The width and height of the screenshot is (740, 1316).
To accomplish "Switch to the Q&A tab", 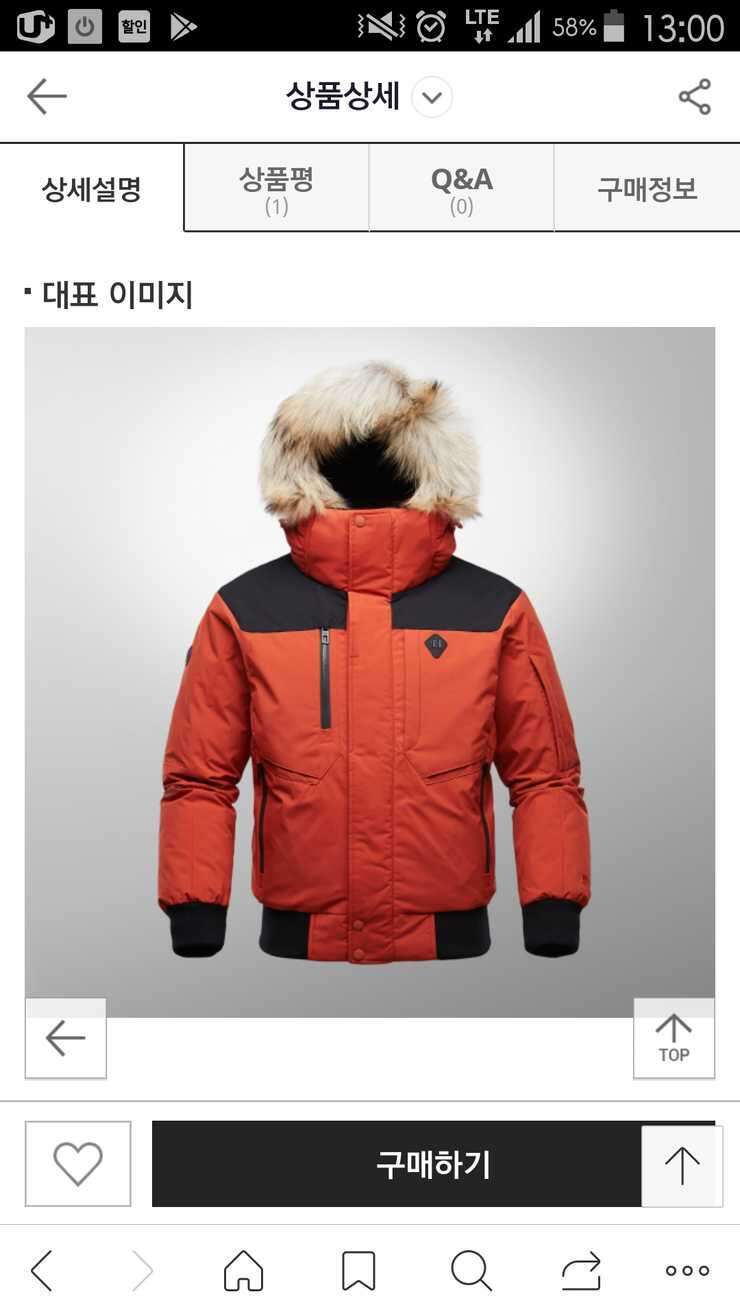I will click(x=461, y=188).
